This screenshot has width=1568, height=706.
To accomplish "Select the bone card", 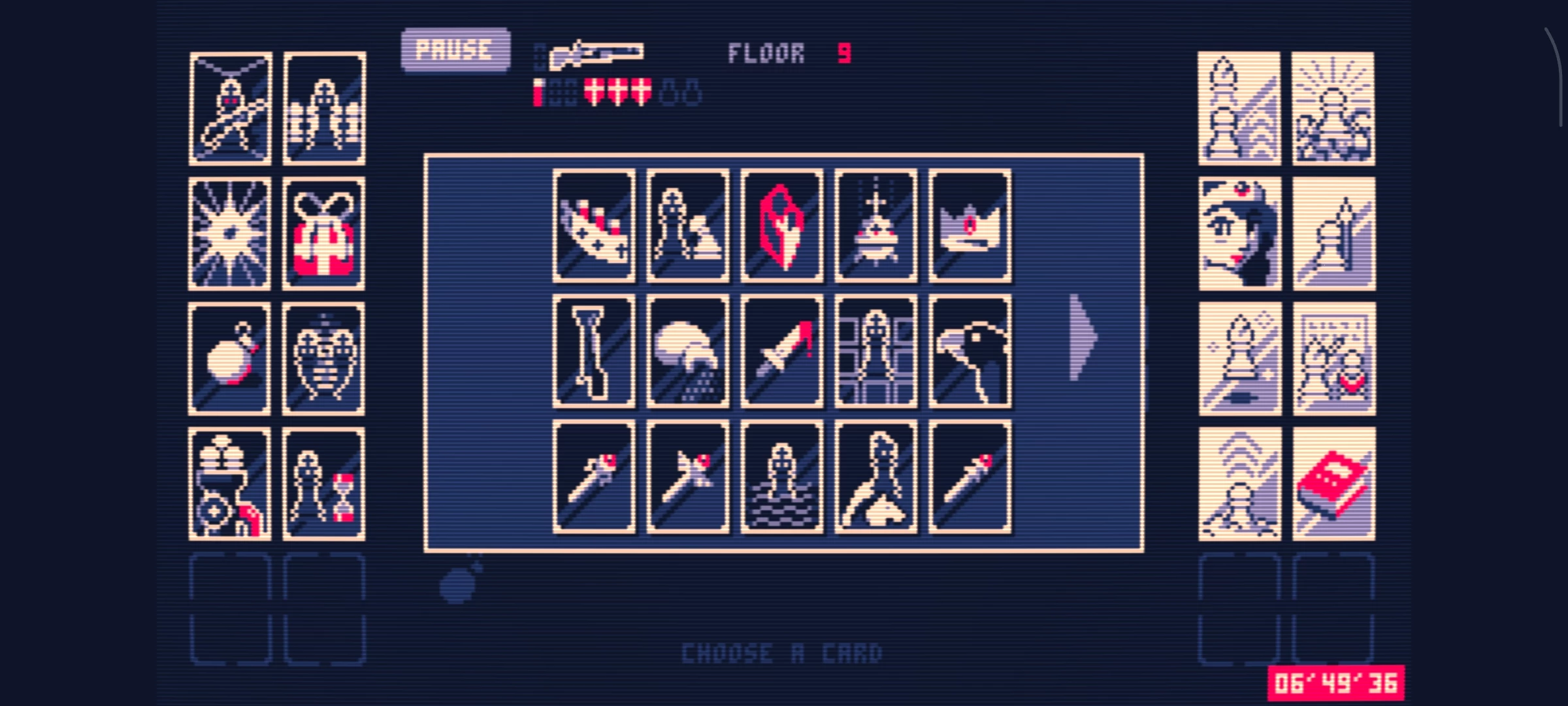I will click(x=593, y=352).
